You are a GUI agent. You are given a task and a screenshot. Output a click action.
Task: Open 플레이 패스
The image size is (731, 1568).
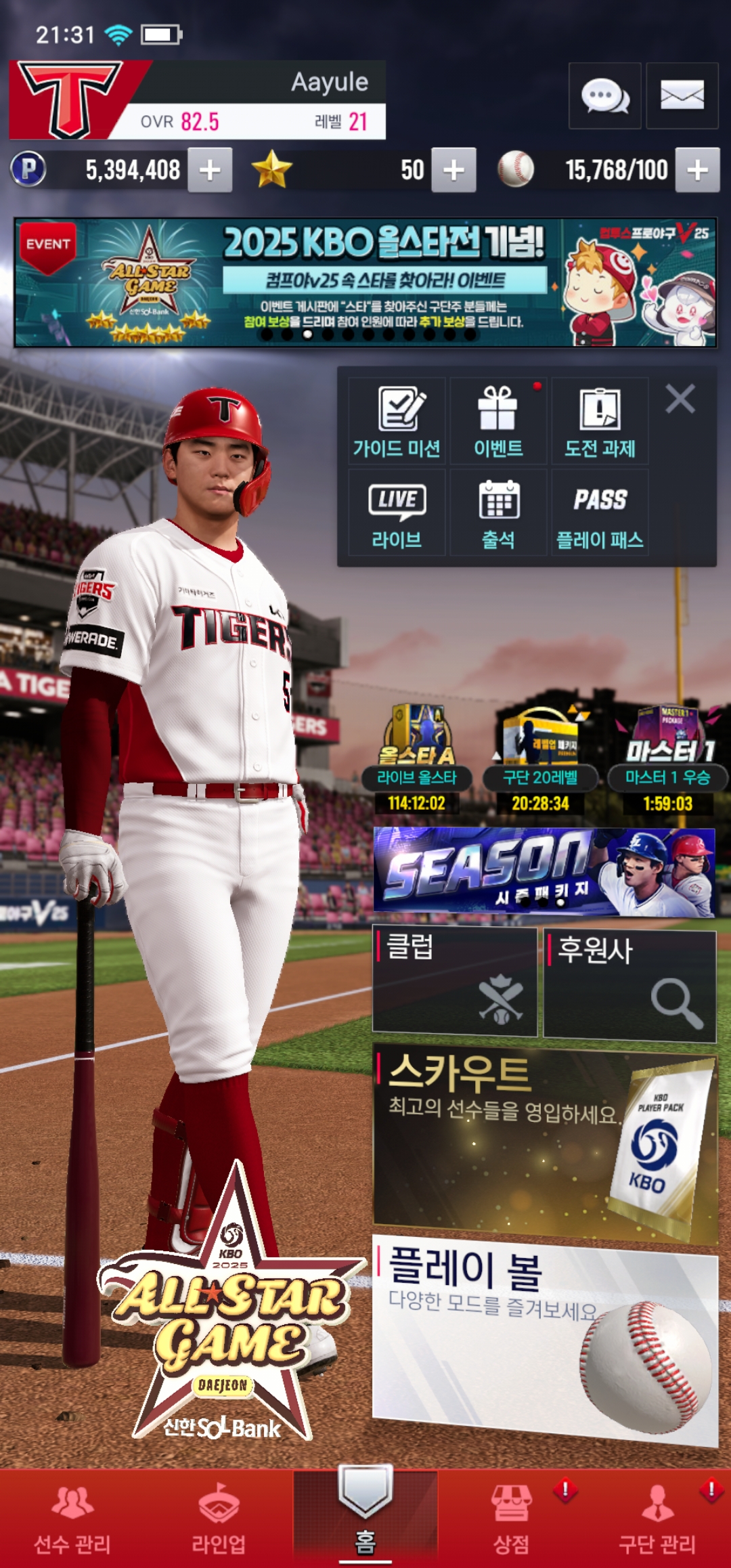click(600, 513)
